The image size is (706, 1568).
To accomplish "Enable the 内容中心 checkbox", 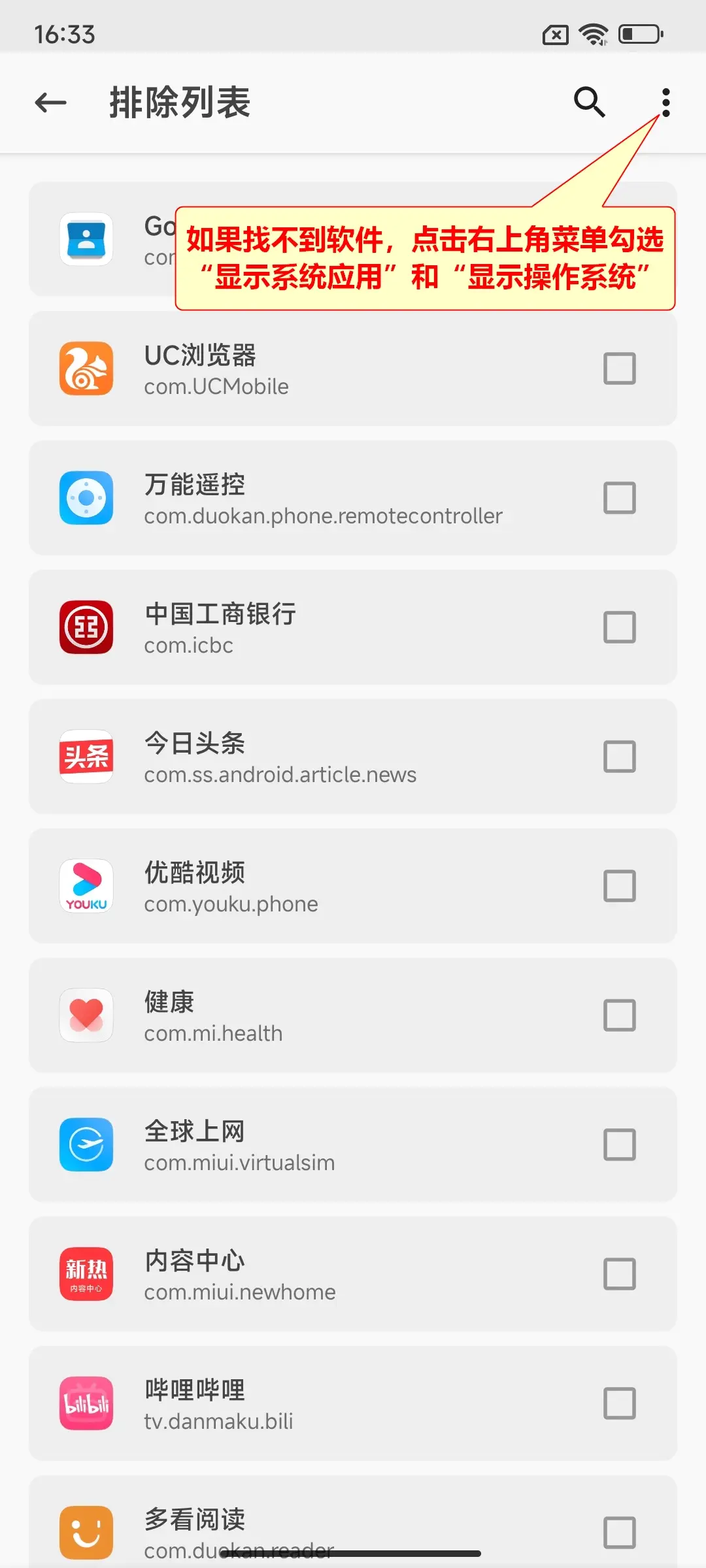I will [620, 1274].
